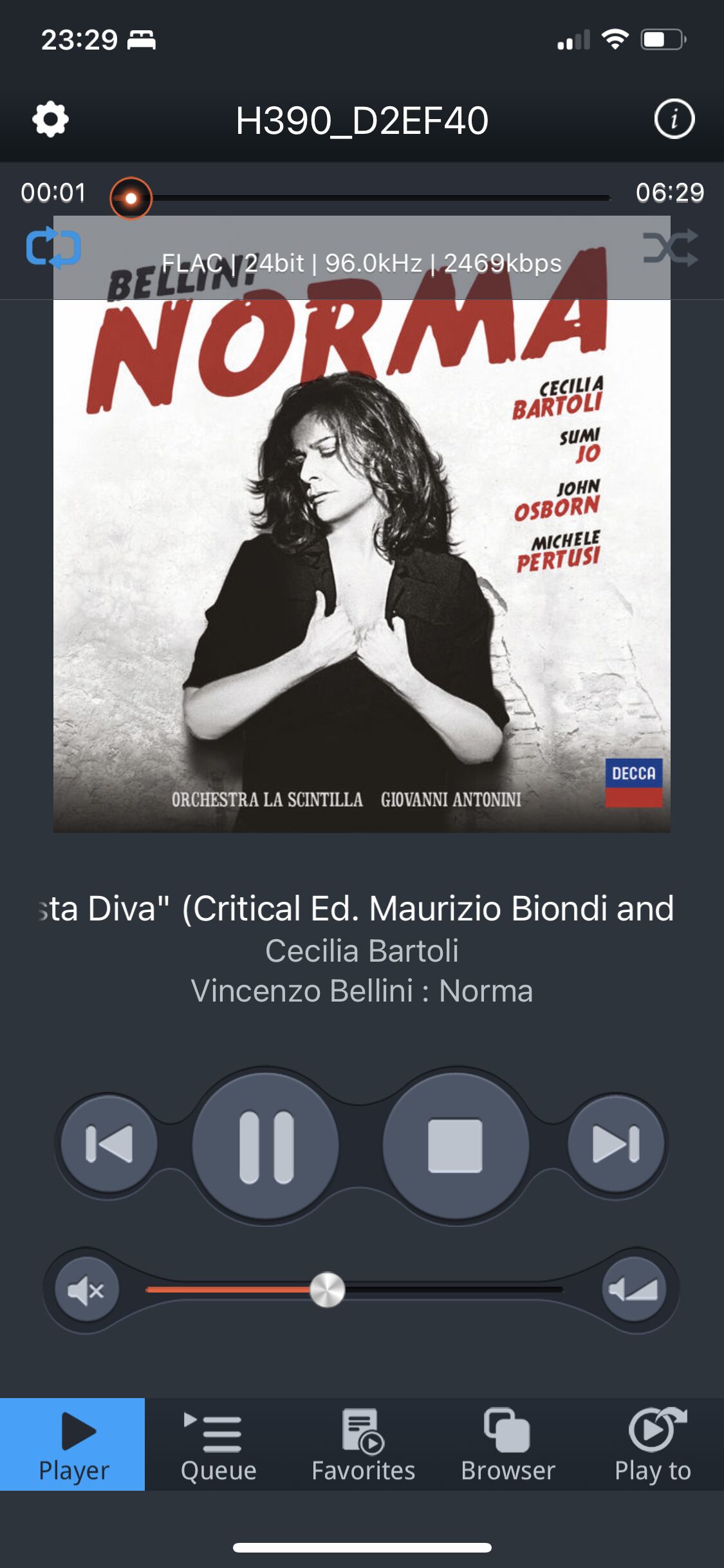The height and width of the screenshot is (1568, 724).
Task: Tap the volume slider track
Action: click(x=355, y=1289)
